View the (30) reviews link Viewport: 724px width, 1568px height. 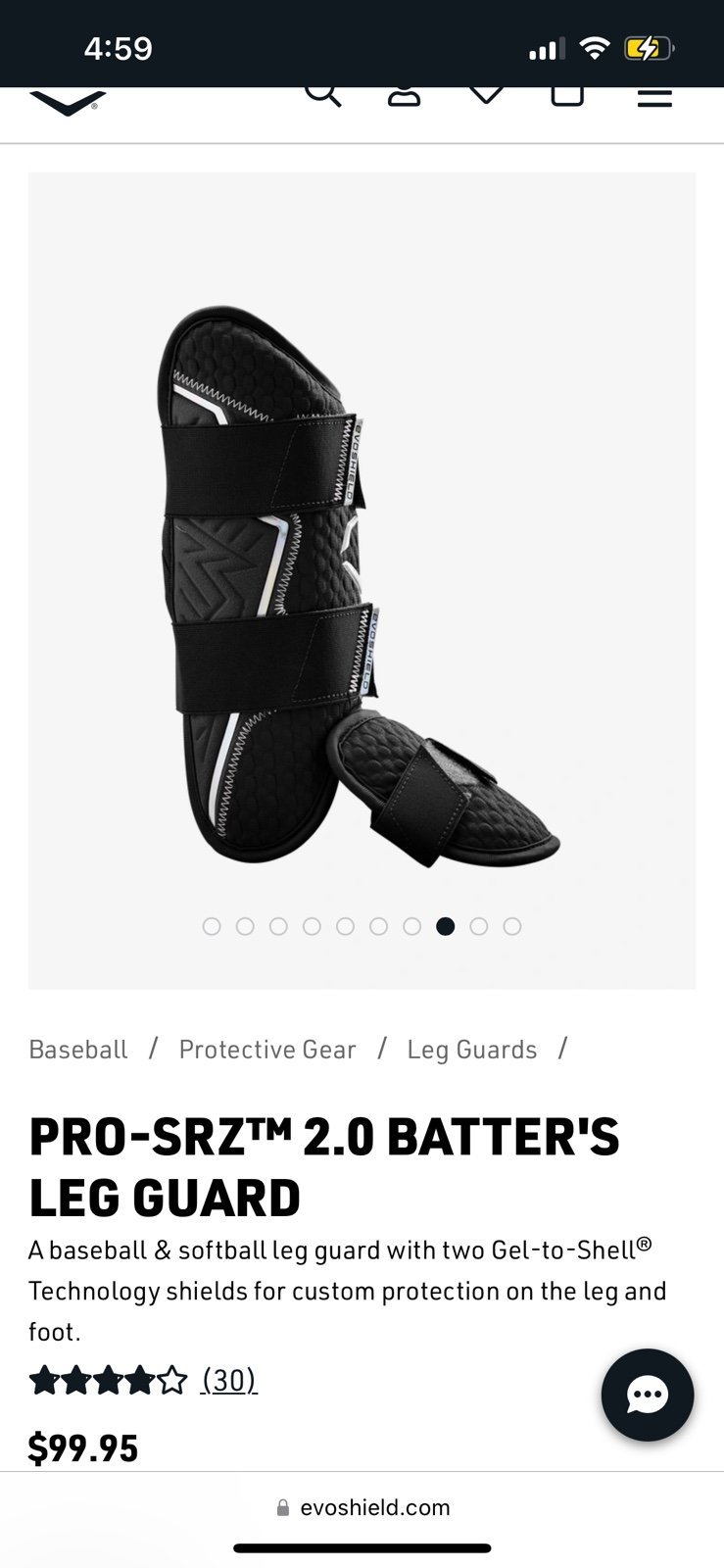tap(229, 1380)
